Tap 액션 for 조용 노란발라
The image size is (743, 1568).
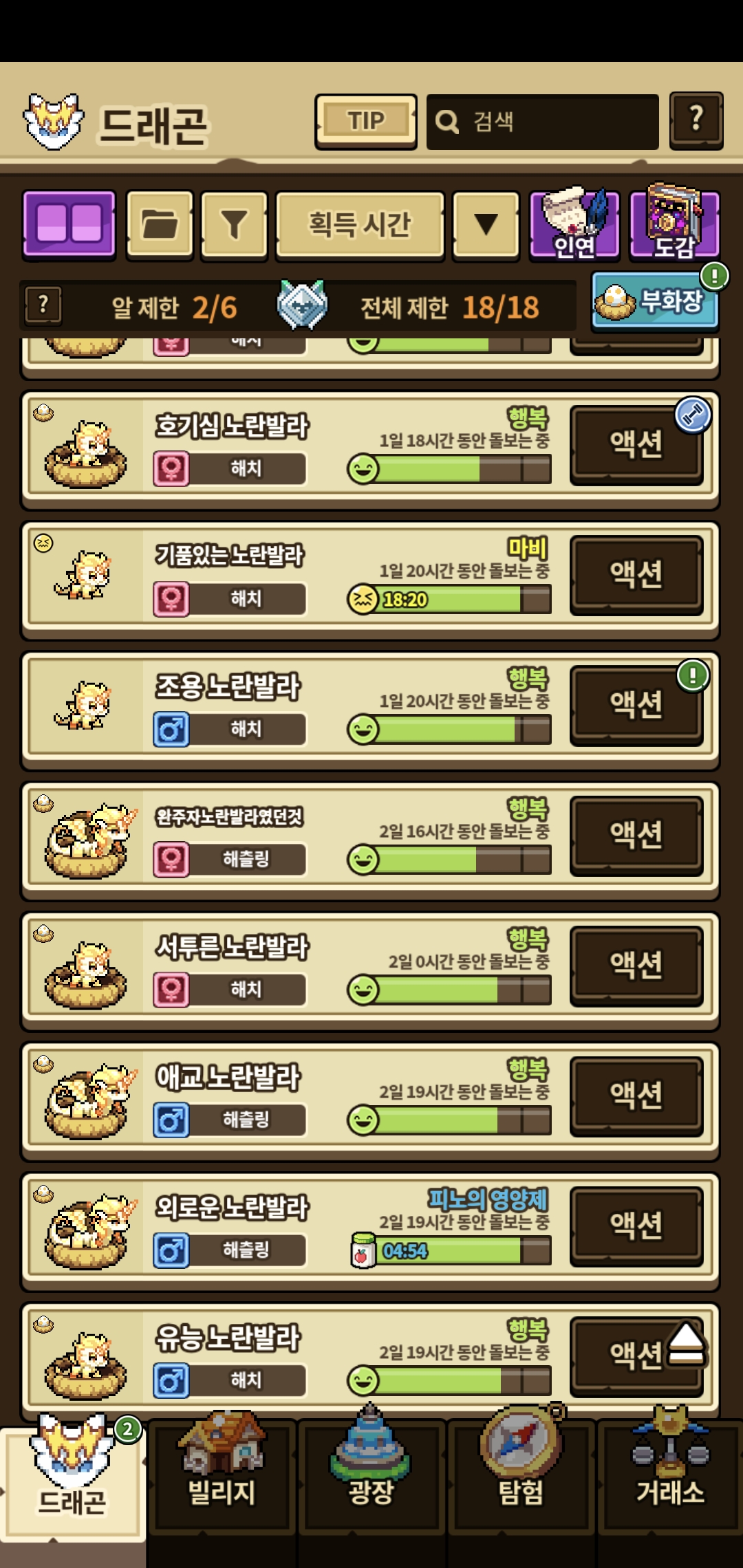636,704
